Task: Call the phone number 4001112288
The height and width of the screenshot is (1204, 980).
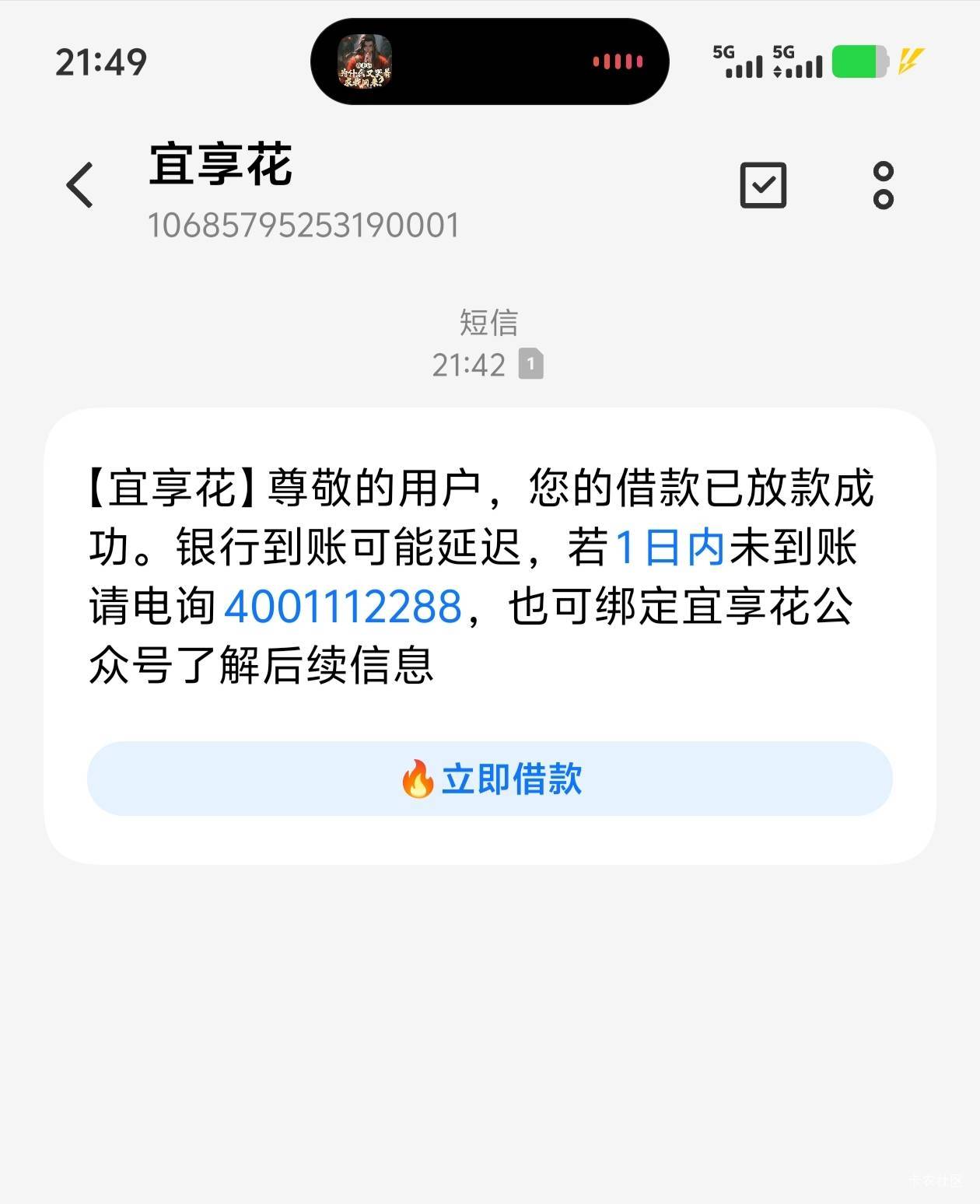Action: (x=343, y=607)
